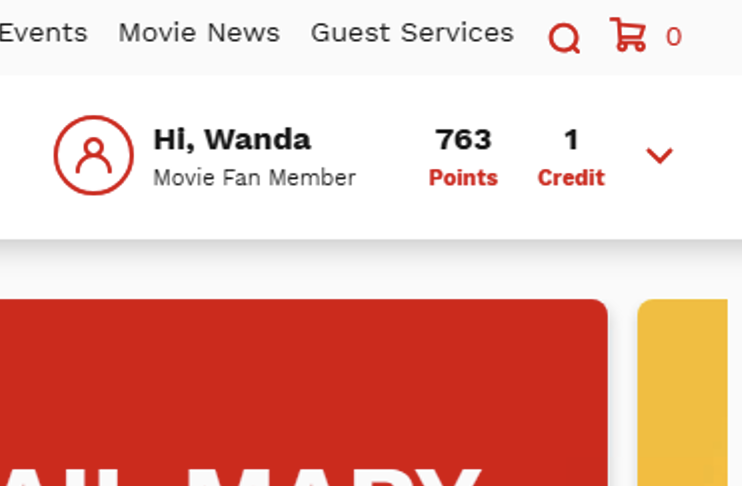Viewport: 742px width, 486px height.
Task: Open the Movie News menu
Action: click(199, 33)
